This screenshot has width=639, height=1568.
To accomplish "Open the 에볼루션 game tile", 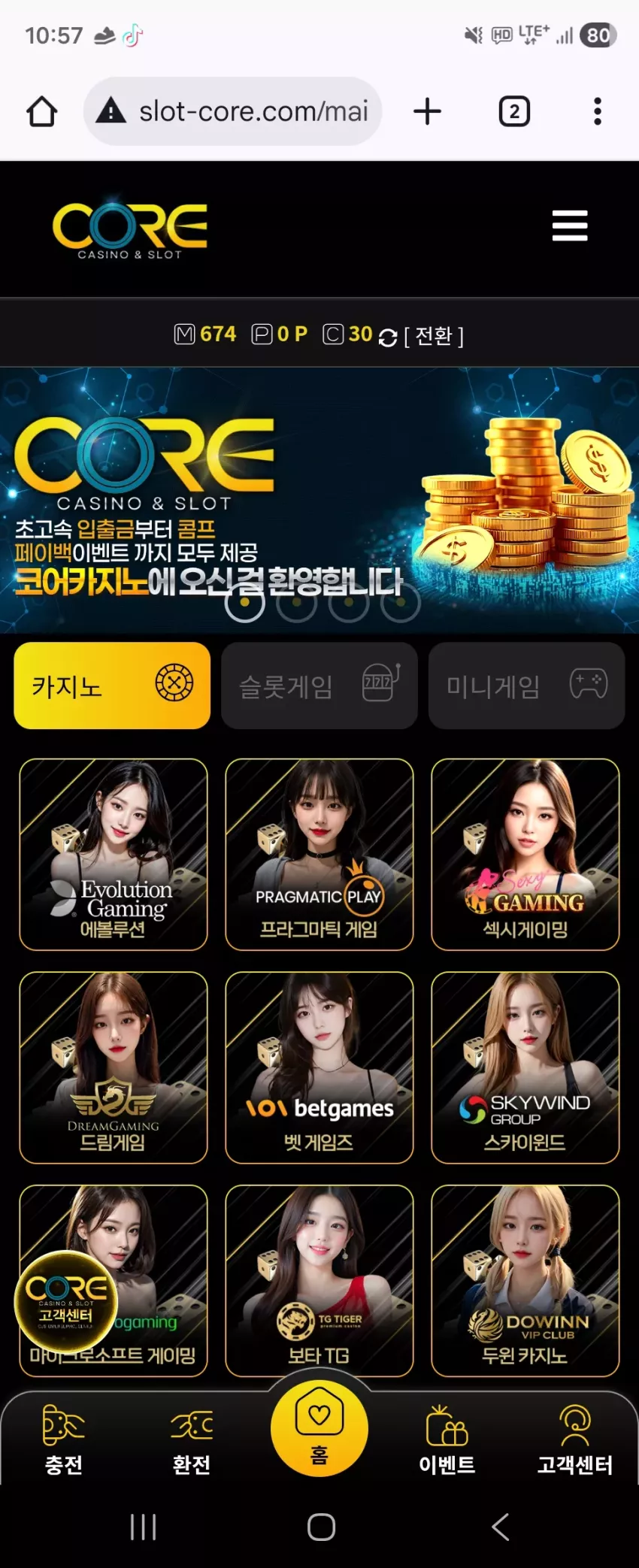I will click(114, 855).
